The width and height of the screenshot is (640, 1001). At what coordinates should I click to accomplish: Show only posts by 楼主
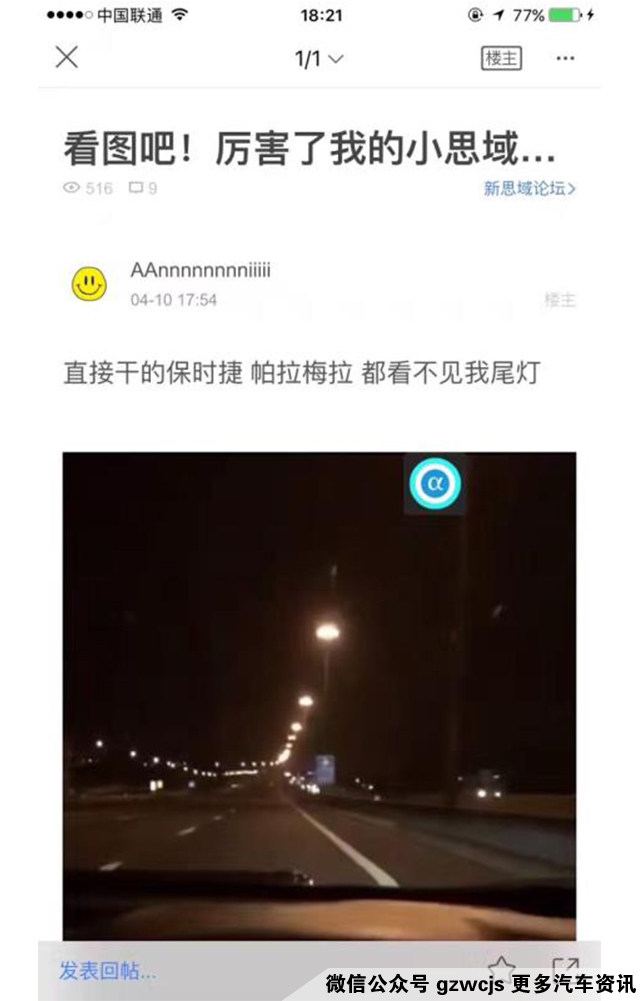501,58
